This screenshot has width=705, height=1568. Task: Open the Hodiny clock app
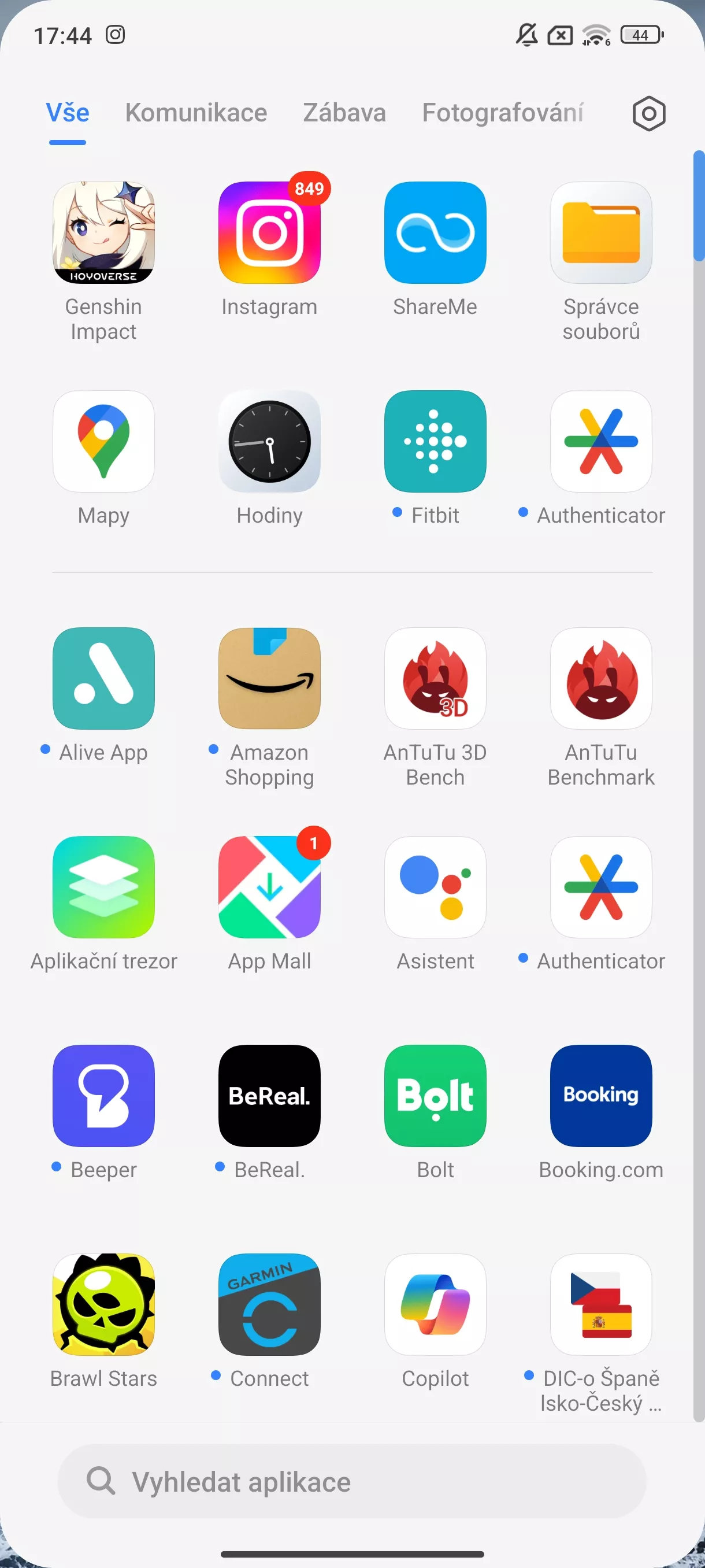point(269,441)
